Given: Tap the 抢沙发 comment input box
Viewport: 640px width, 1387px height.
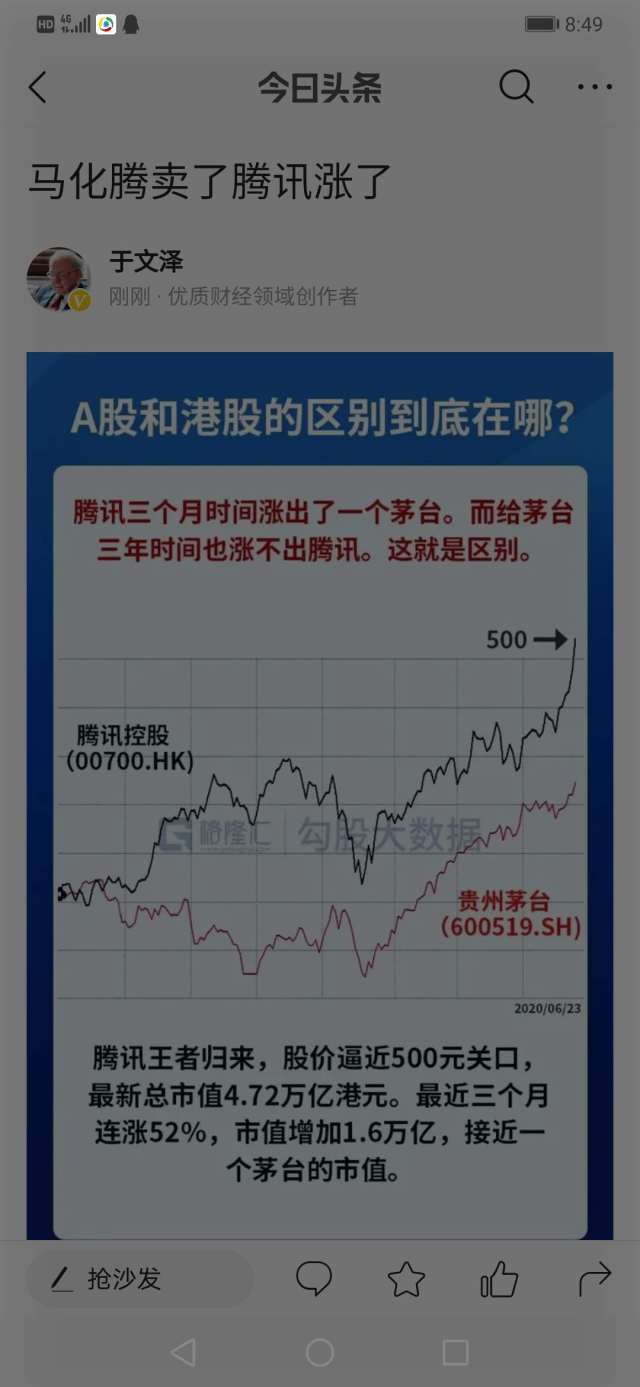Looking at the screenshot, I should (139, 1279).
